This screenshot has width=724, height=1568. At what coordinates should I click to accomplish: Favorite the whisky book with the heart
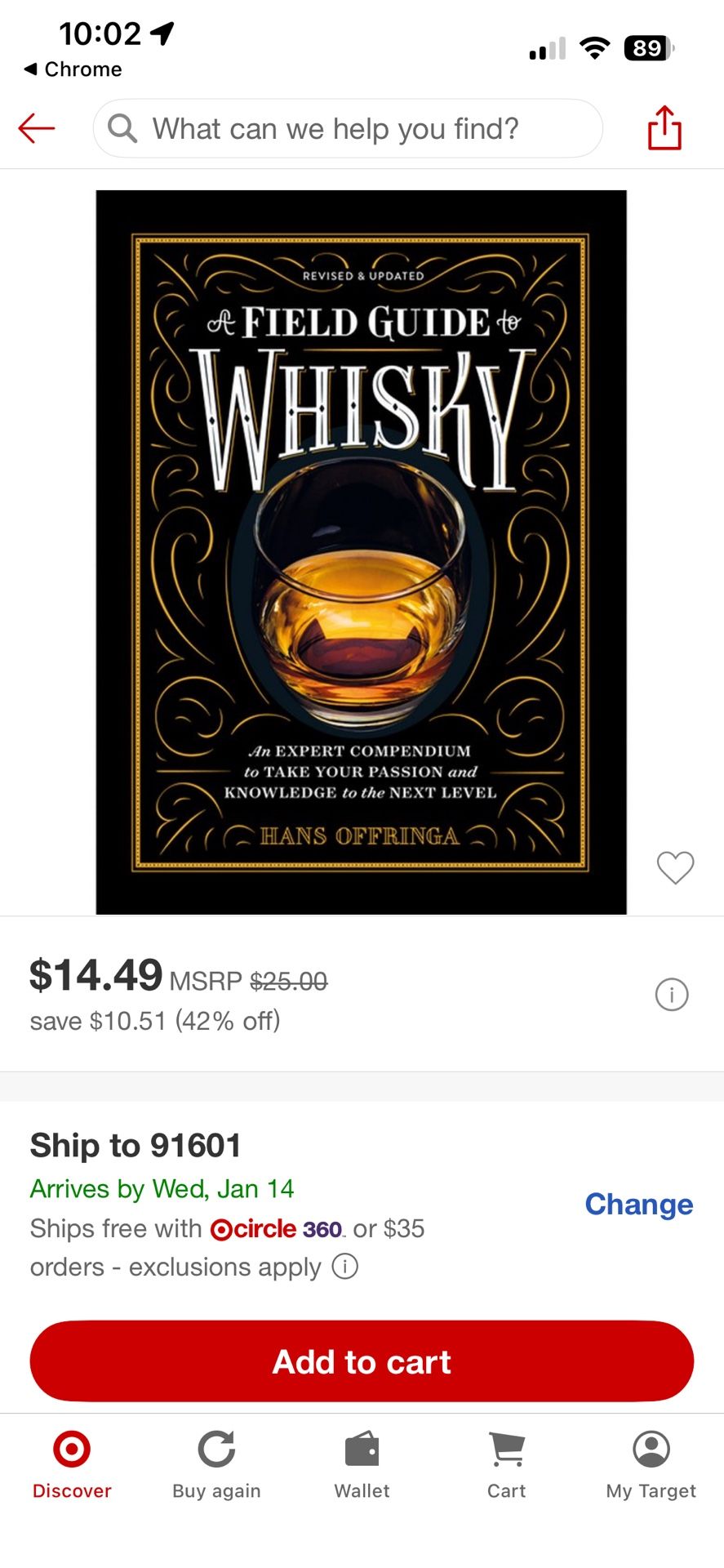pyautogui.click(x=675, y=868)
